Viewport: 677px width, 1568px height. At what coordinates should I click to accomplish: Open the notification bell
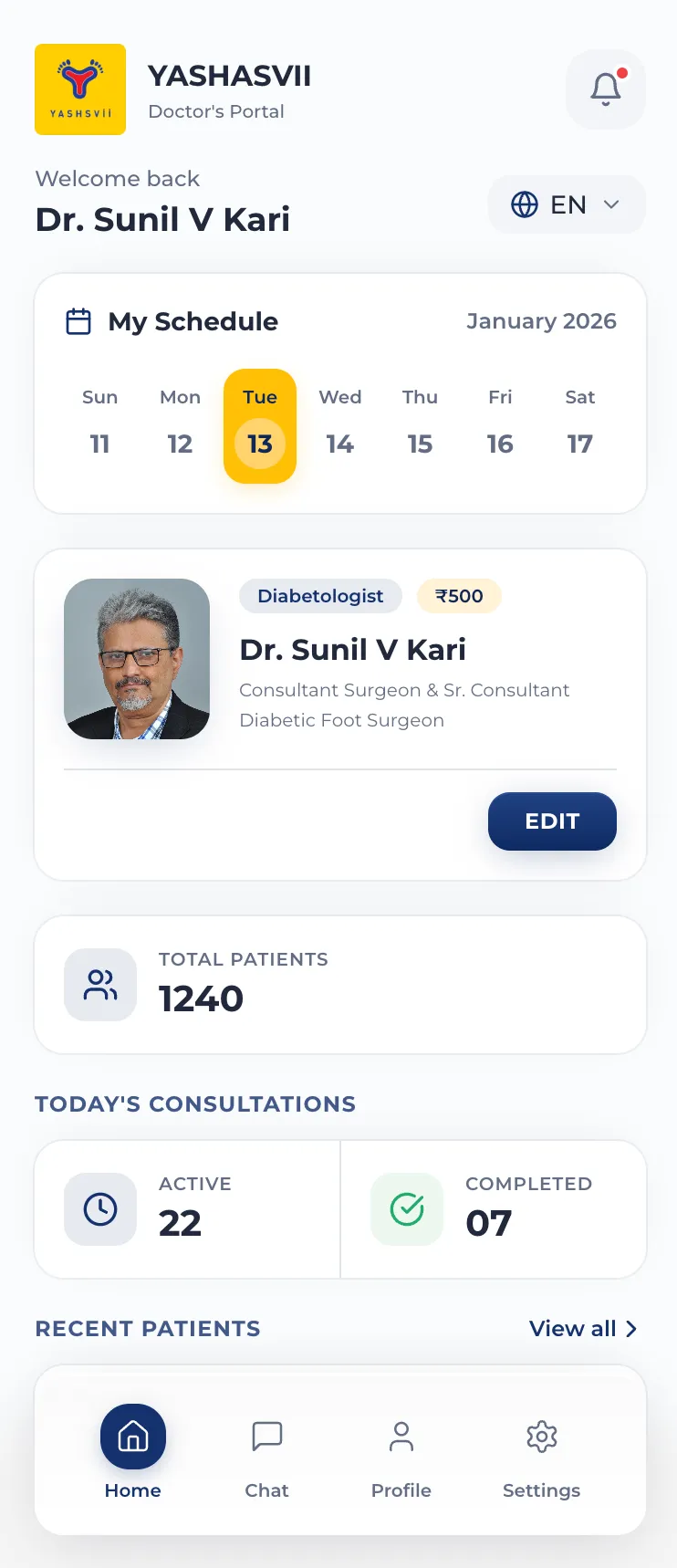tap(605, 89)
